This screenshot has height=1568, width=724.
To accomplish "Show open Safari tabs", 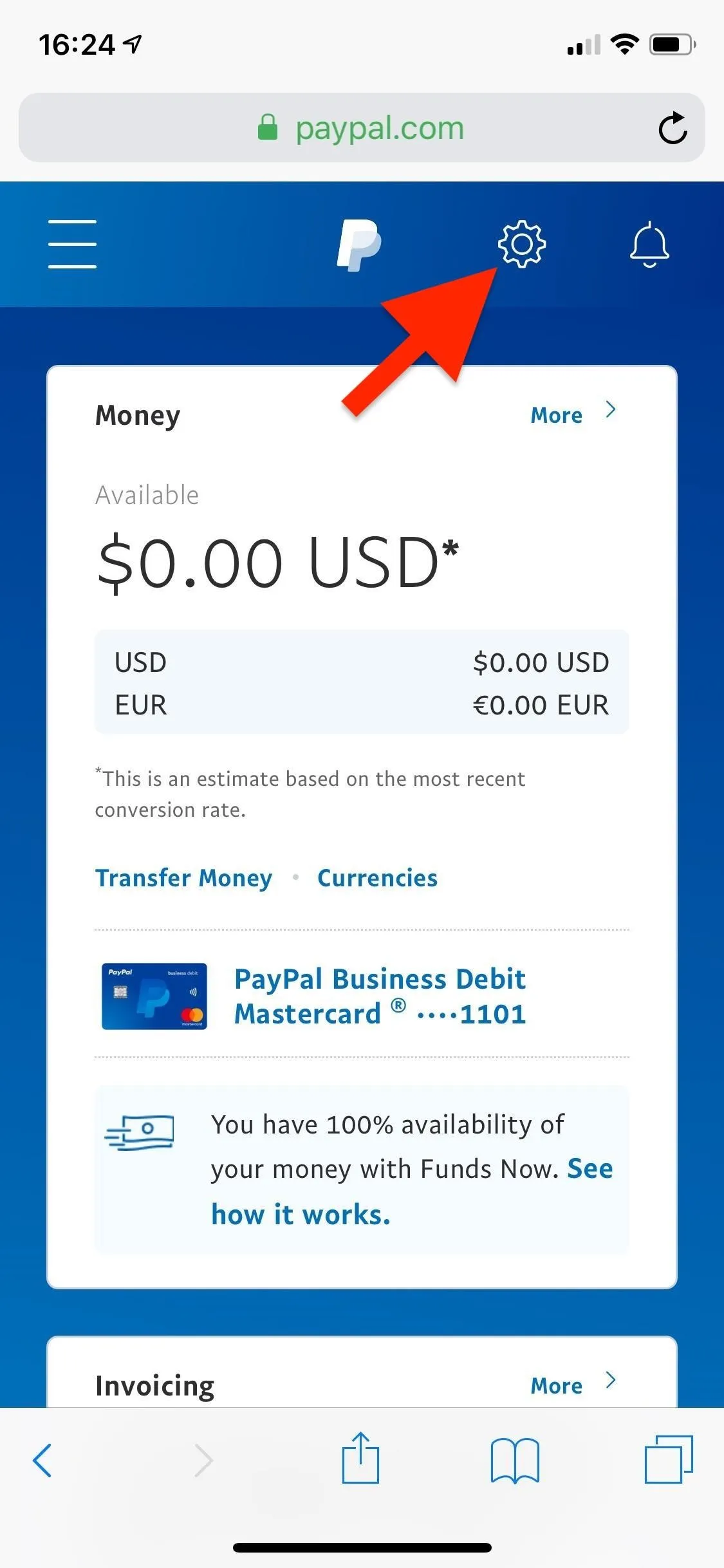I will click(x=669, y=1459).
